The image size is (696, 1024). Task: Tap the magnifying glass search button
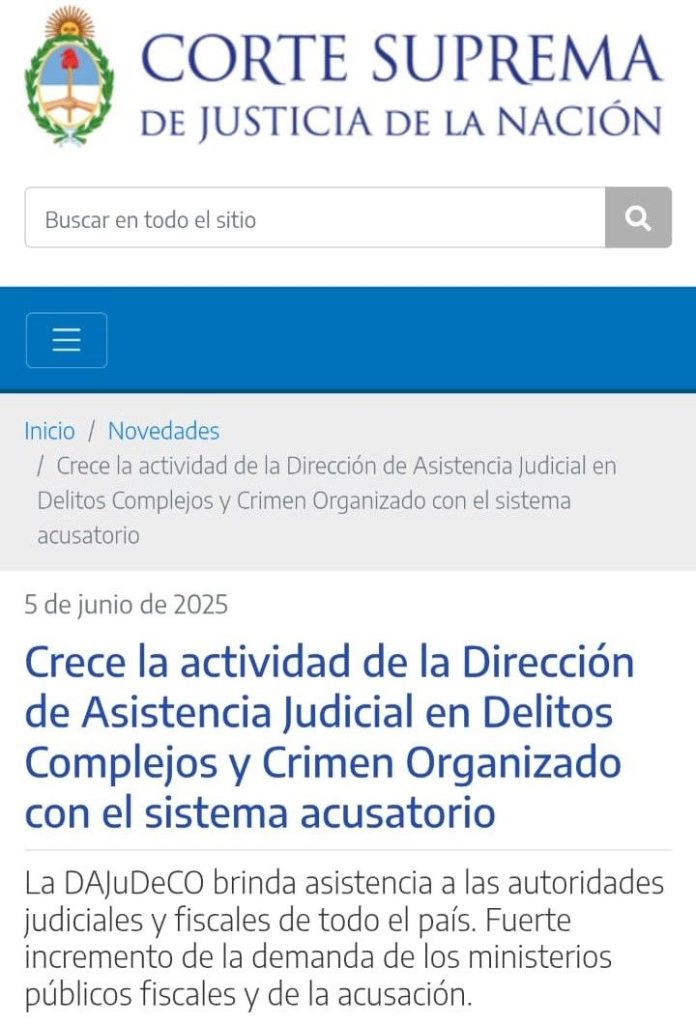pos(638,218)
